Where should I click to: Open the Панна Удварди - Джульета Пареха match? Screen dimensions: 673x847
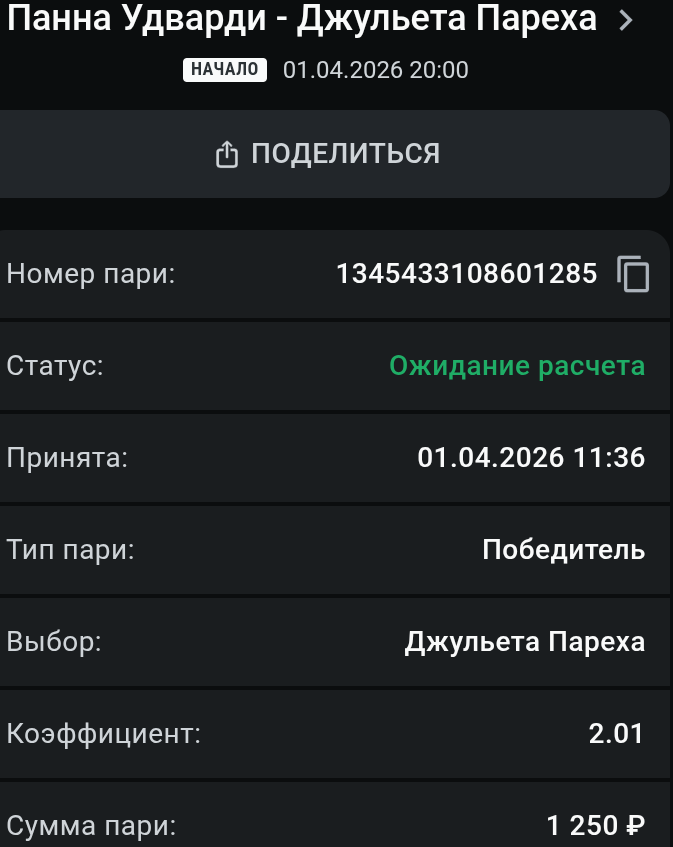320,19
